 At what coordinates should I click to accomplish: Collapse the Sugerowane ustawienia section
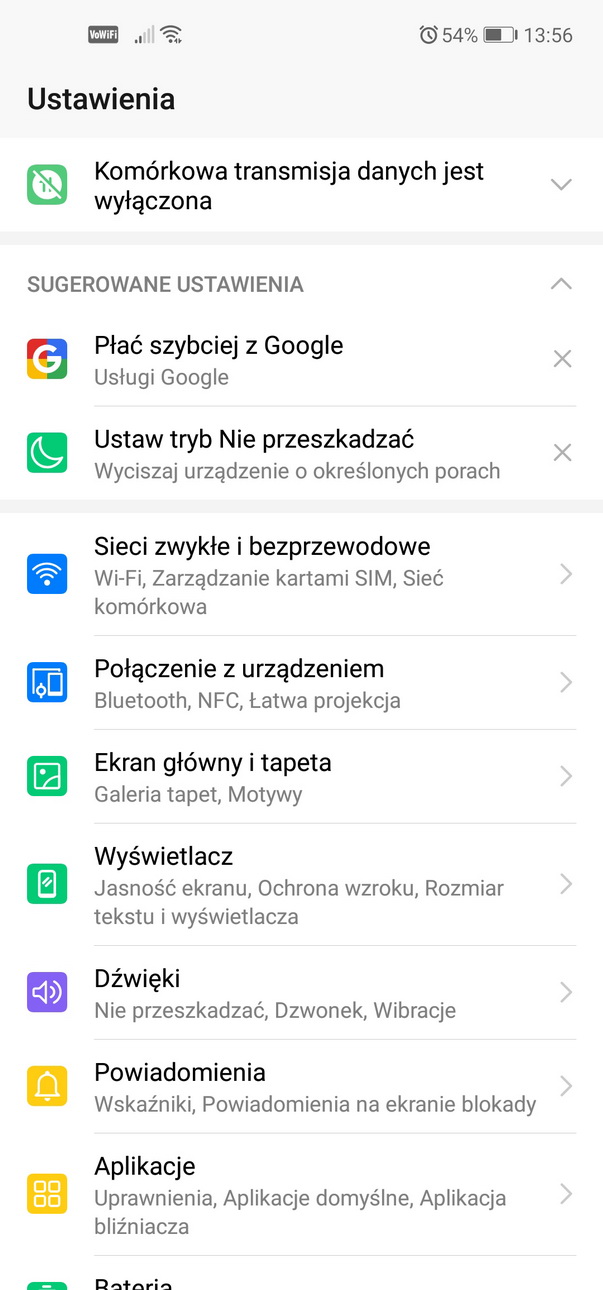tap(561, 284)
